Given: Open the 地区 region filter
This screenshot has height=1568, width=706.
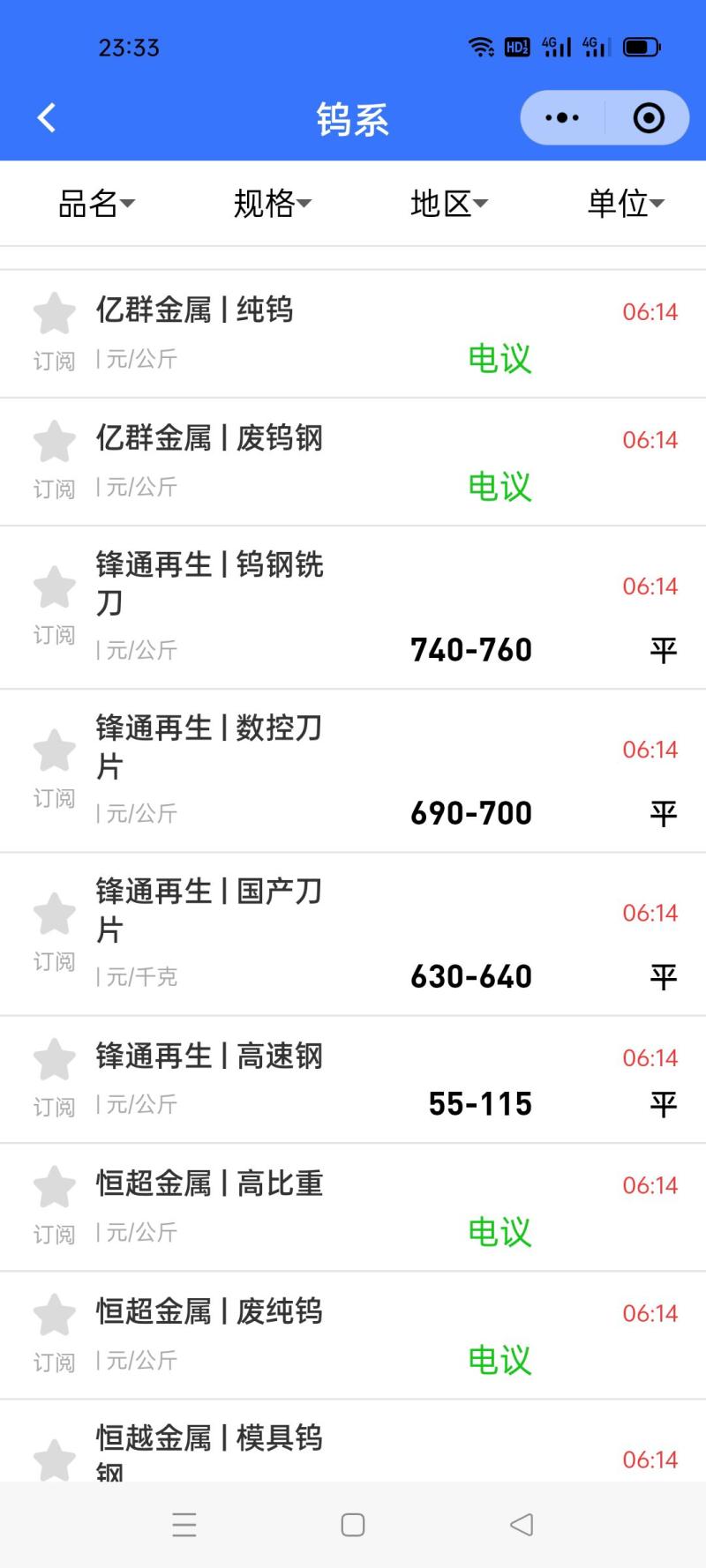Looking at the screenshot, I should pyautogui.click(x=449, y=204).
